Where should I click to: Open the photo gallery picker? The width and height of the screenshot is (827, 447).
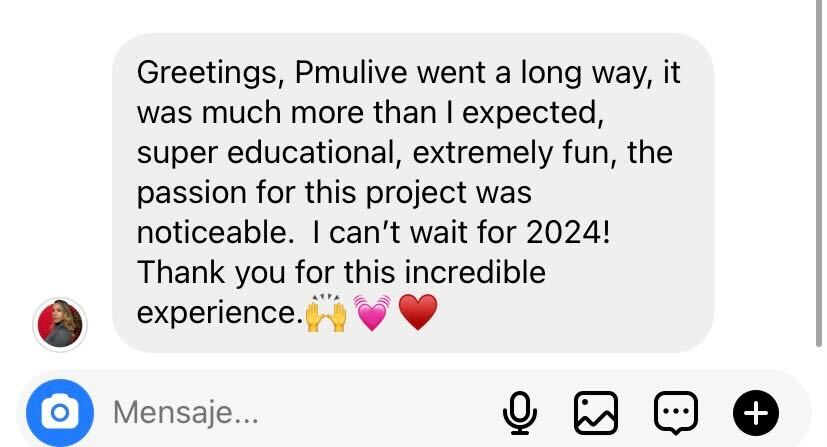(x=596, y=411)
